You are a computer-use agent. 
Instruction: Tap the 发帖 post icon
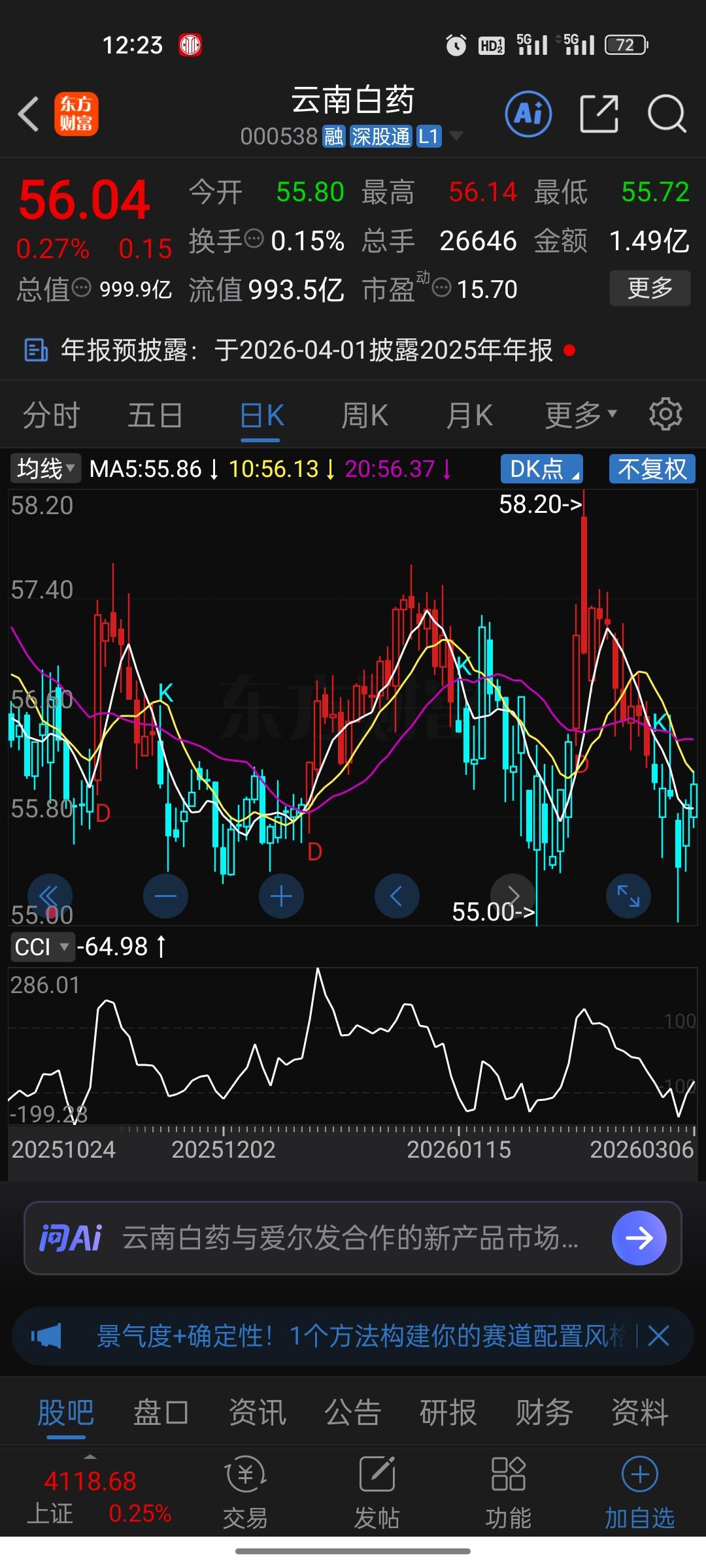click(376, 1496)
